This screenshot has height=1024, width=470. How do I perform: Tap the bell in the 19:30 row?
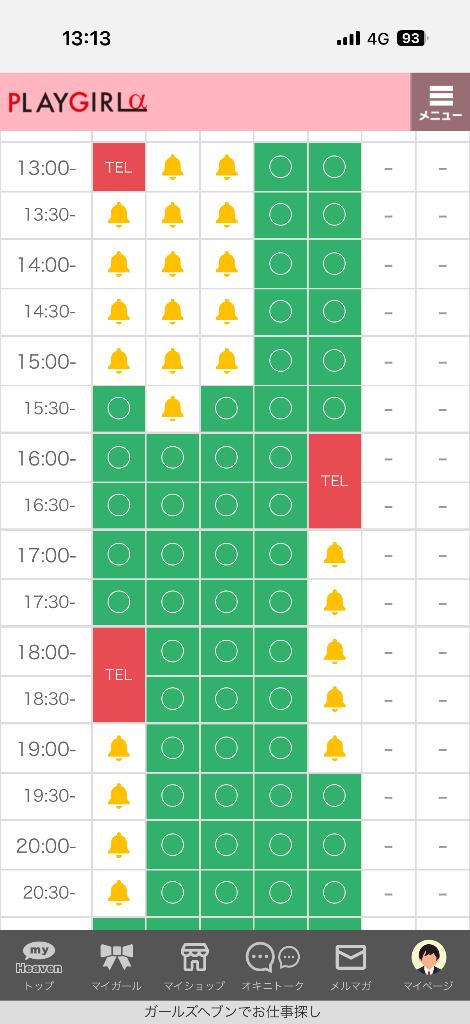(119, 795)
